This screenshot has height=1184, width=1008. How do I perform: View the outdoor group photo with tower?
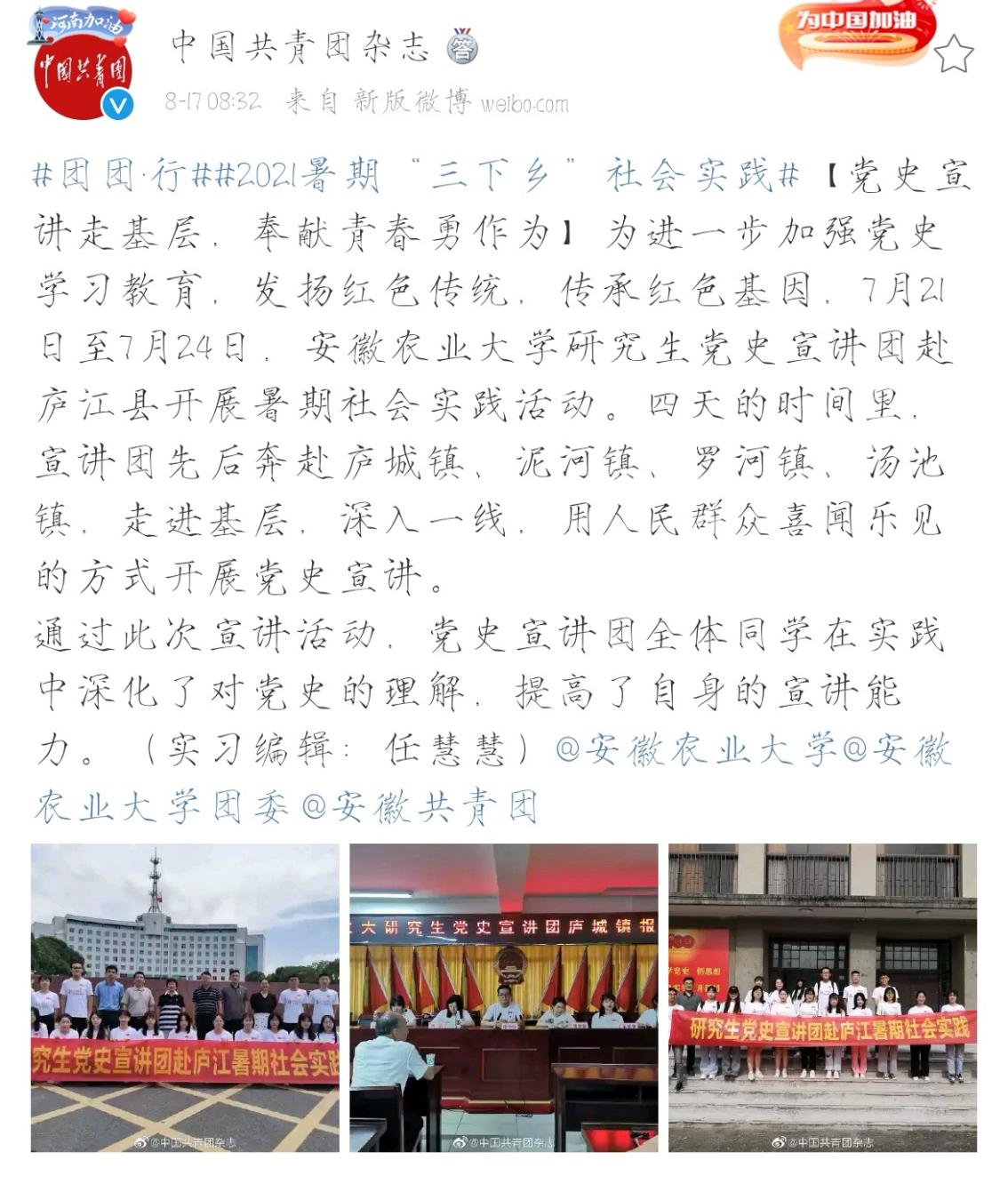pos(185,997)
